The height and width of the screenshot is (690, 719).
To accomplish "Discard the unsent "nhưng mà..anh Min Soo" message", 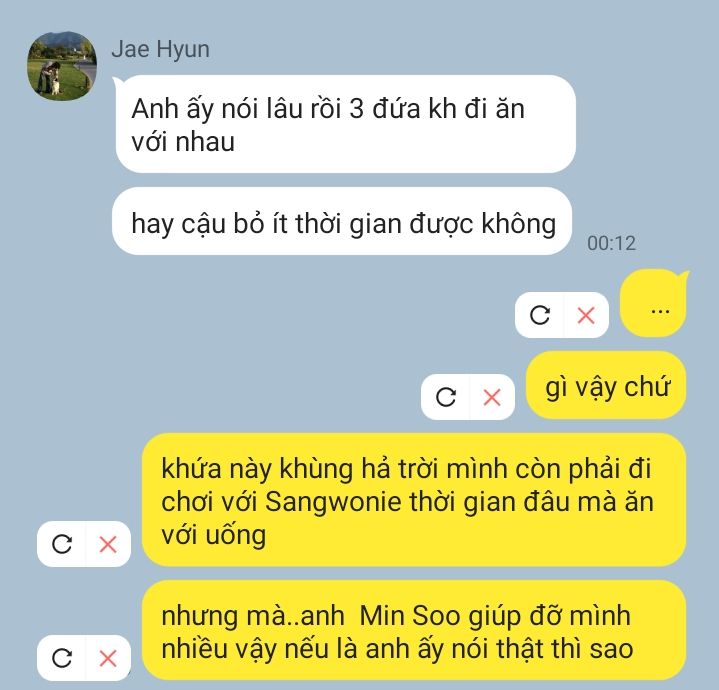I will pyautogui.click(x=108, y=658).
